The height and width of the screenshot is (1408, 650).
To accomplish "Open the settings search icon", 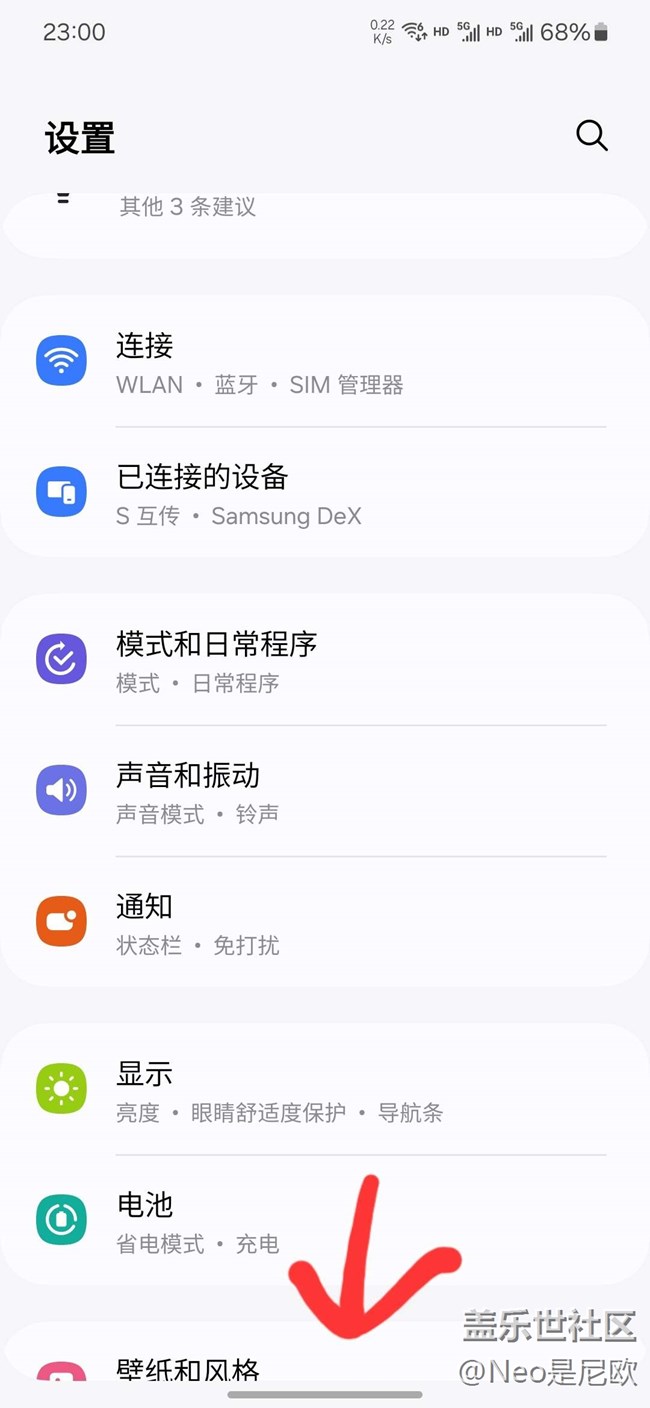I will pos(591,136).
